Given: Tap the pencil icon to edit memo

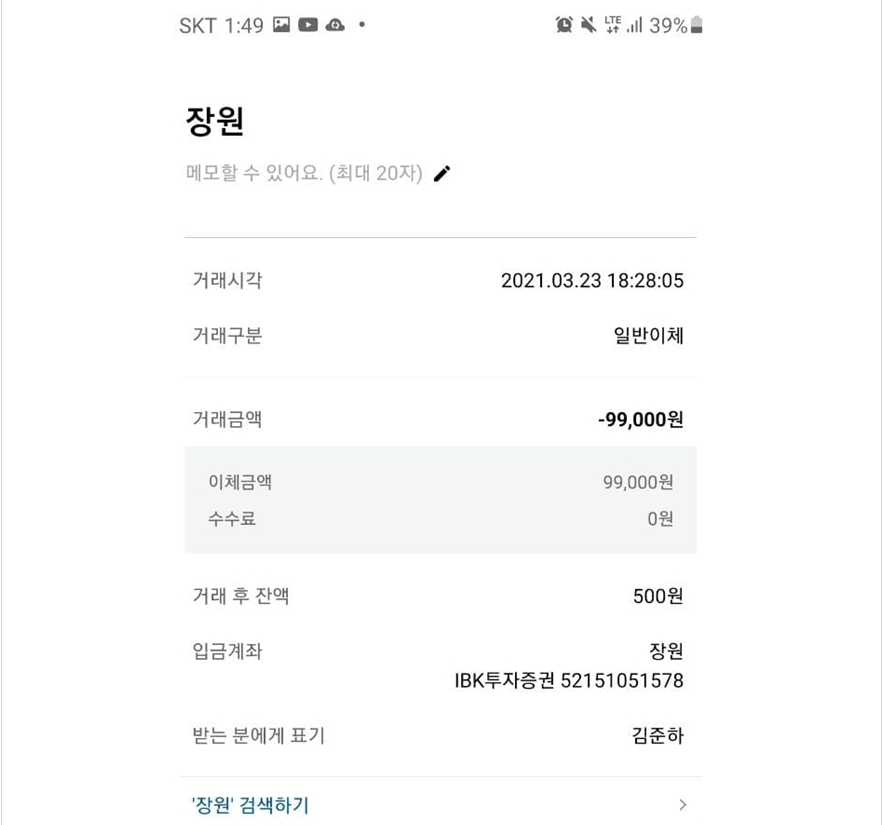Looking at the screenshot, I should tap(442, 174).
